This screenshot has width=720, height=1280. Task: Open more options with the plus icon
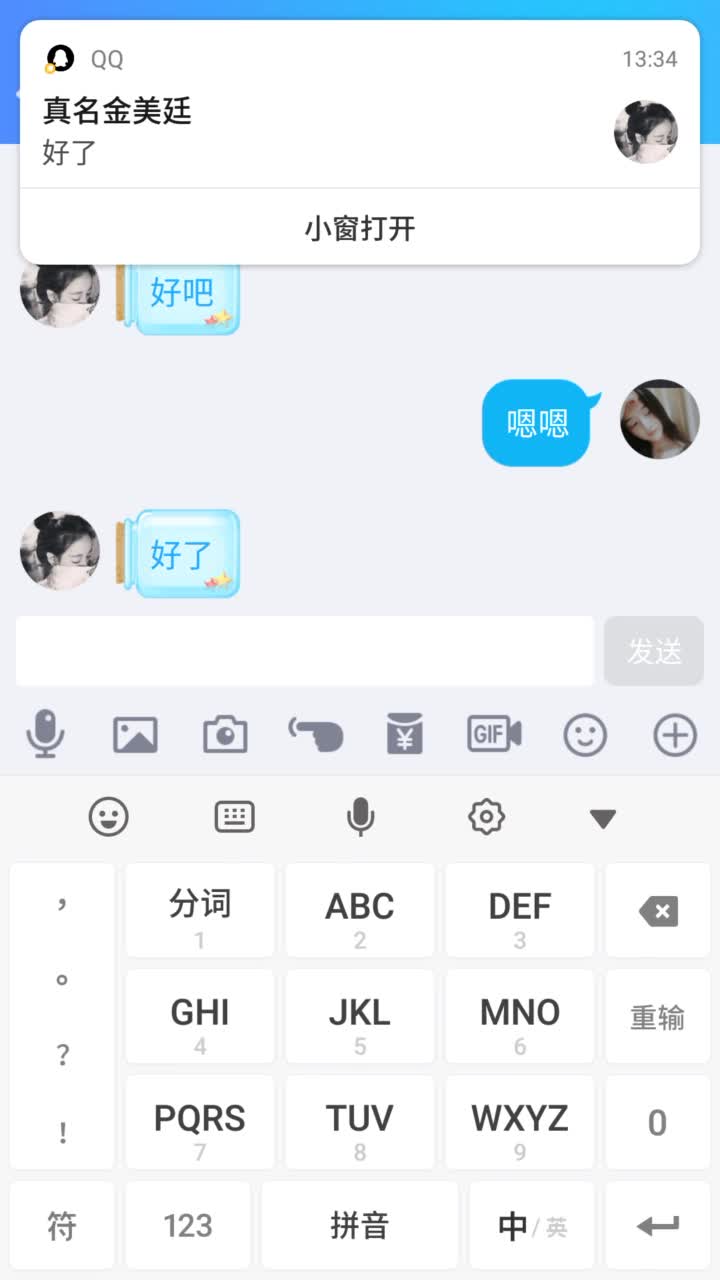675,736
